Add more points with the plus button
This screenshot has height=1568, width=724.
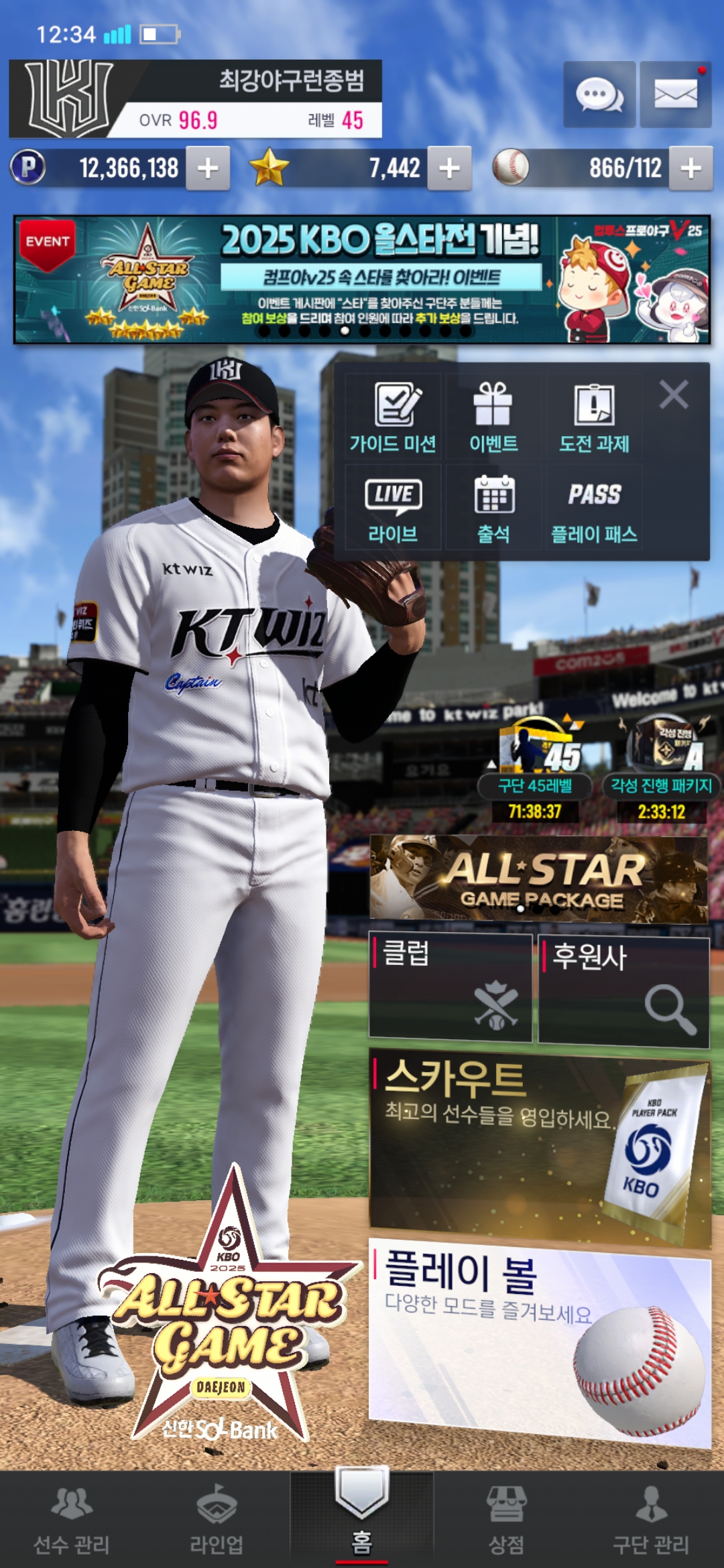click(208, 168)
